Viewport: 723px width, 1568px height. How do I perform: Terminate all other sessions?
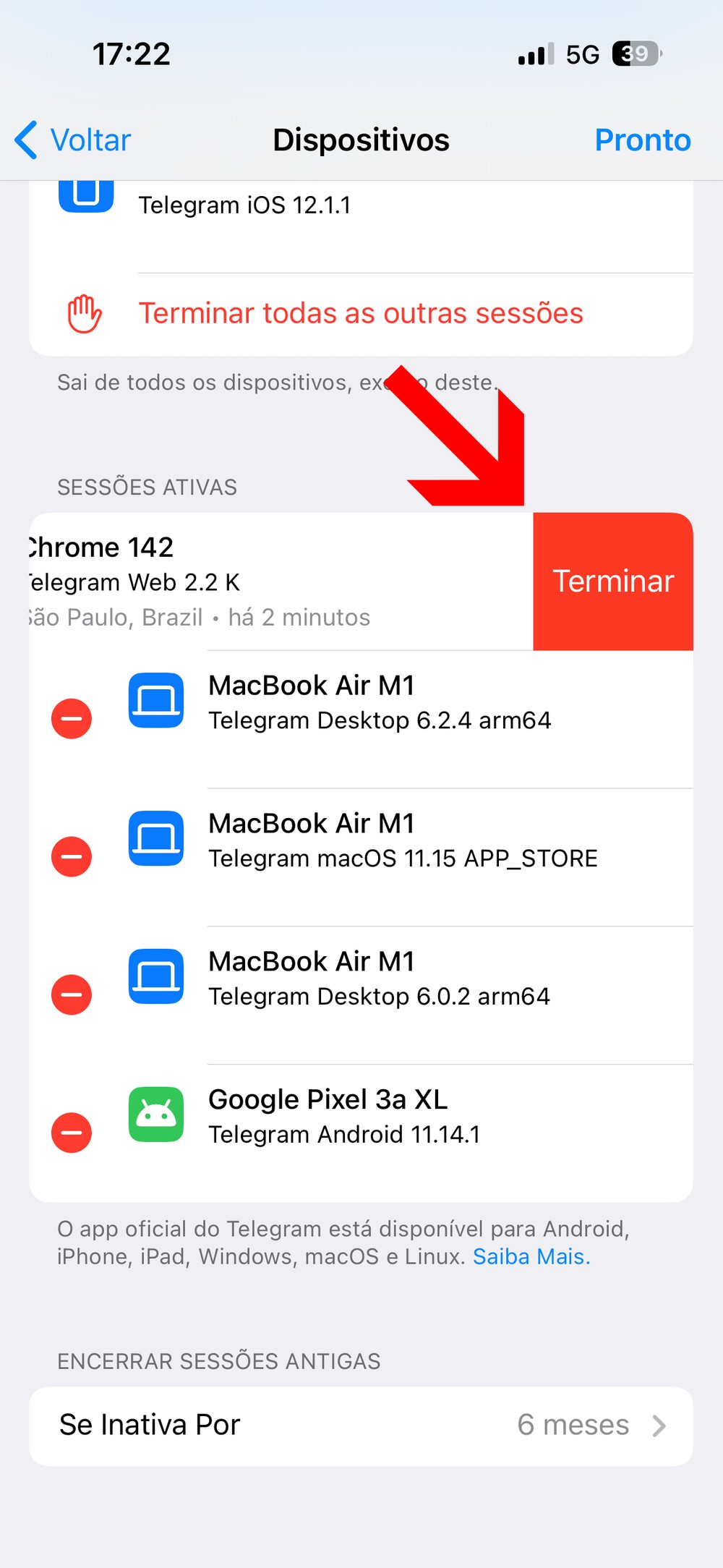(360, 314)
